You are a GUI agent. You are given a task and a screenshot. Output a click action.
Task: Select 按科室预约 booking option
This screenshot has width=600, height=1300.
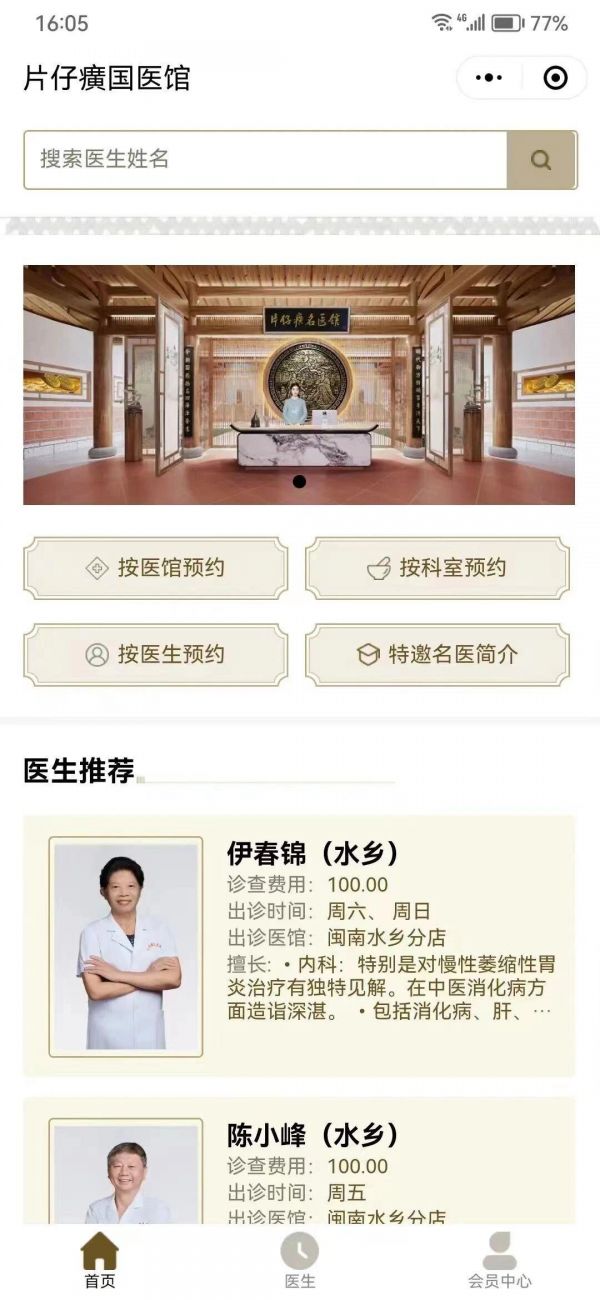coord(437,568)
